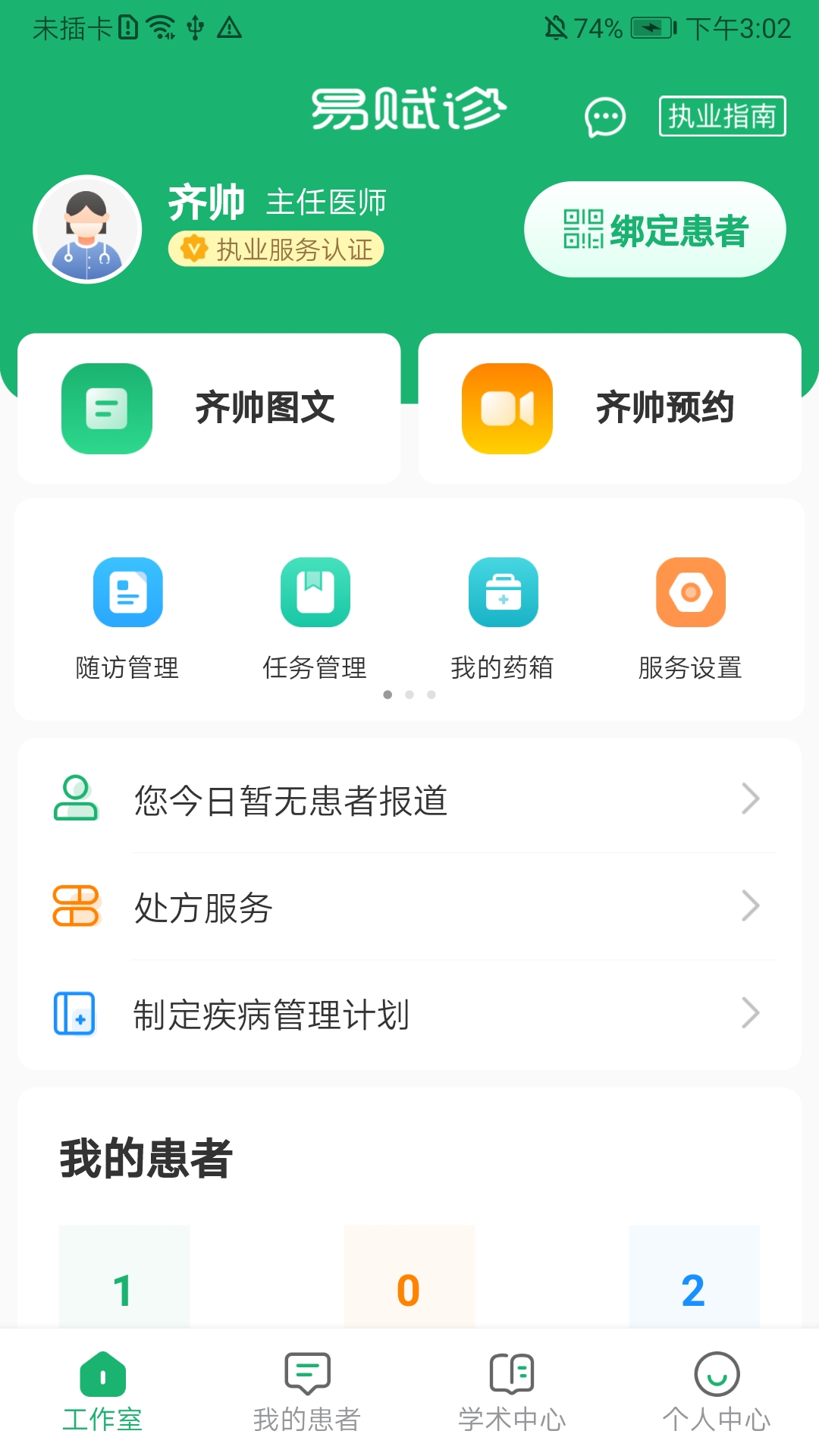Viewport: 819px width, 1456px height.
Task: Open the 齐帅图文 consultation card
Action: coord(209,409)
